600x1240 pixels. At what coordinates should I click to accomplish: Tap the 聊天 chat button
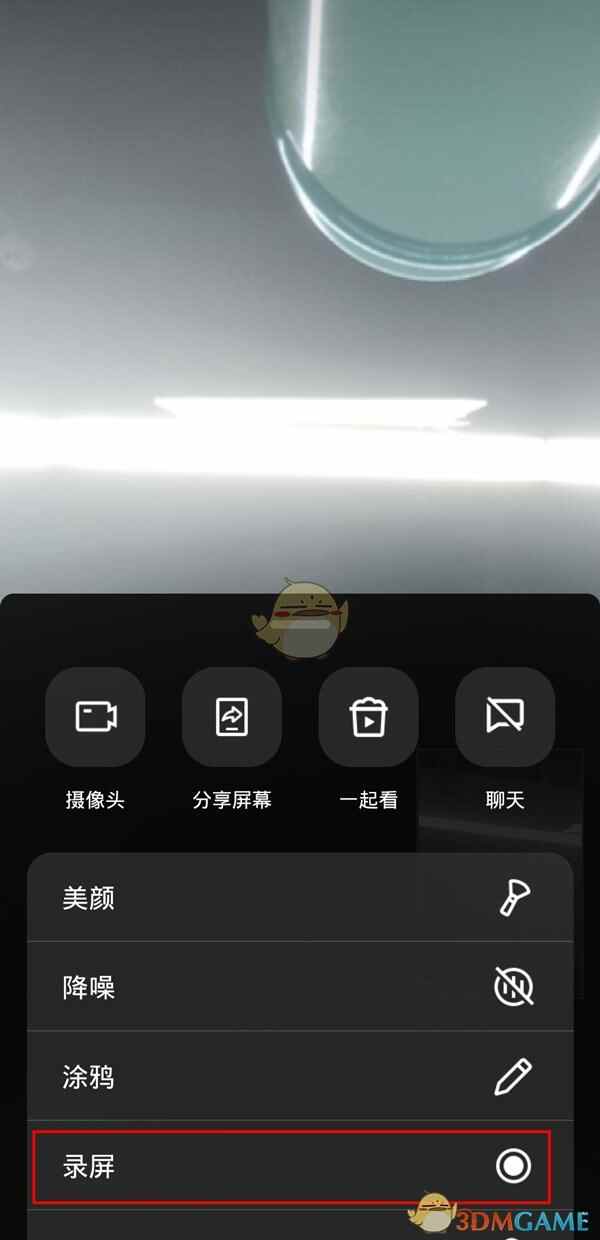pos(505,717)
